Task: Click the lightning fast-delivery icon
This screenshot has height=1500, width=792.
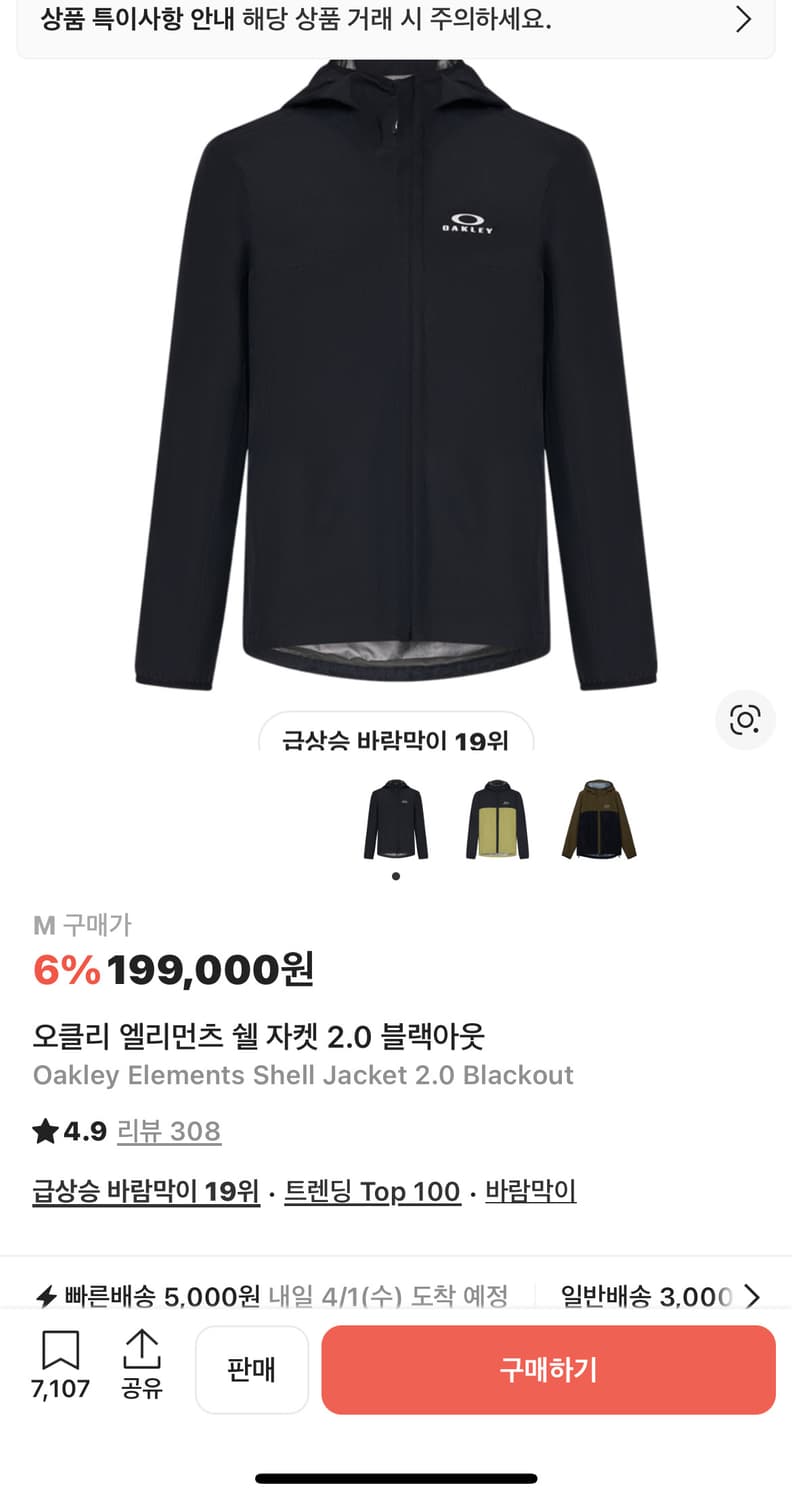Action: tap(46, 1297)
